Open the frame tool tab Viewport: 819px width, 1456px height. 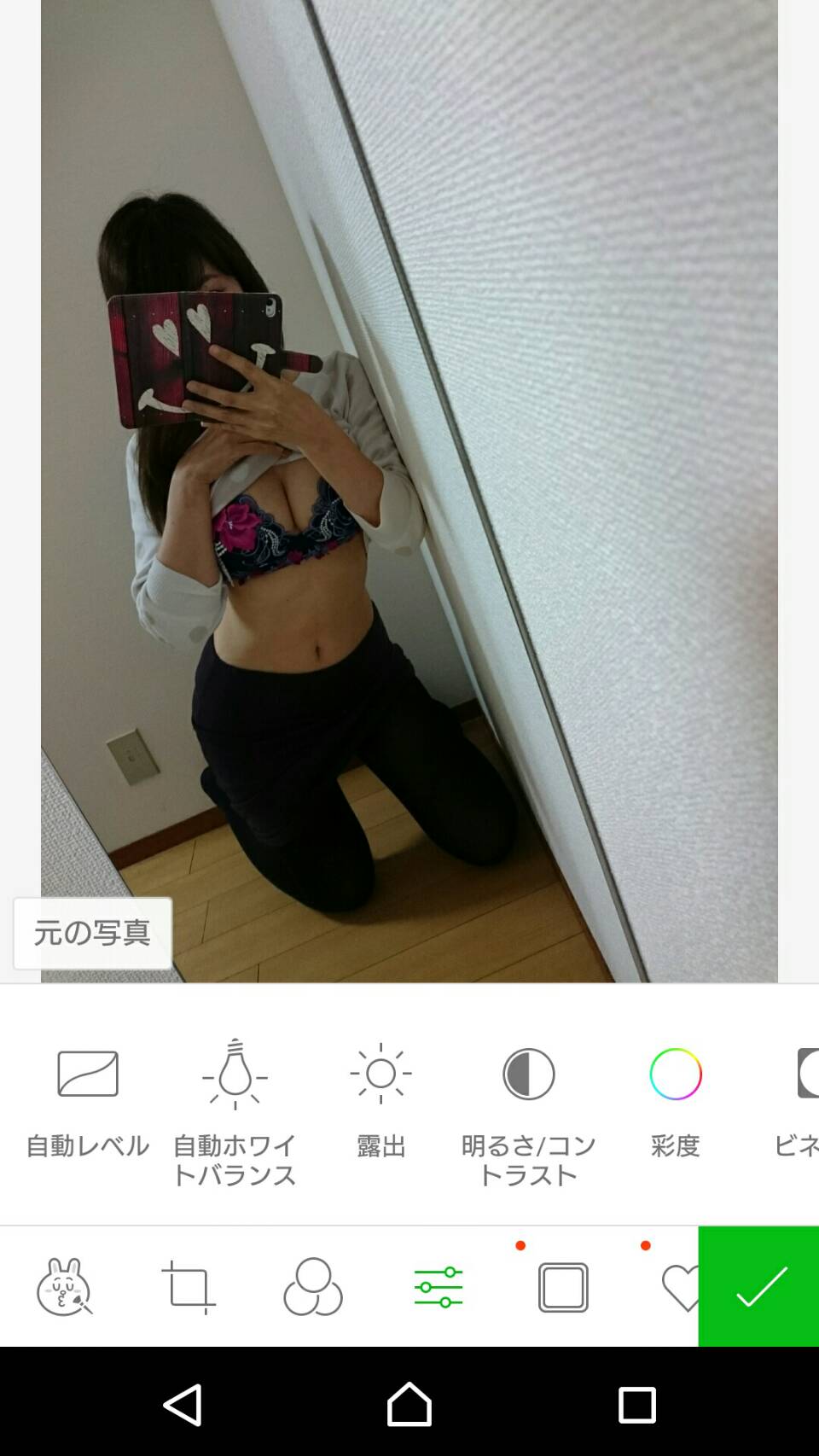pyautogui.click(x=563, y=1287)
